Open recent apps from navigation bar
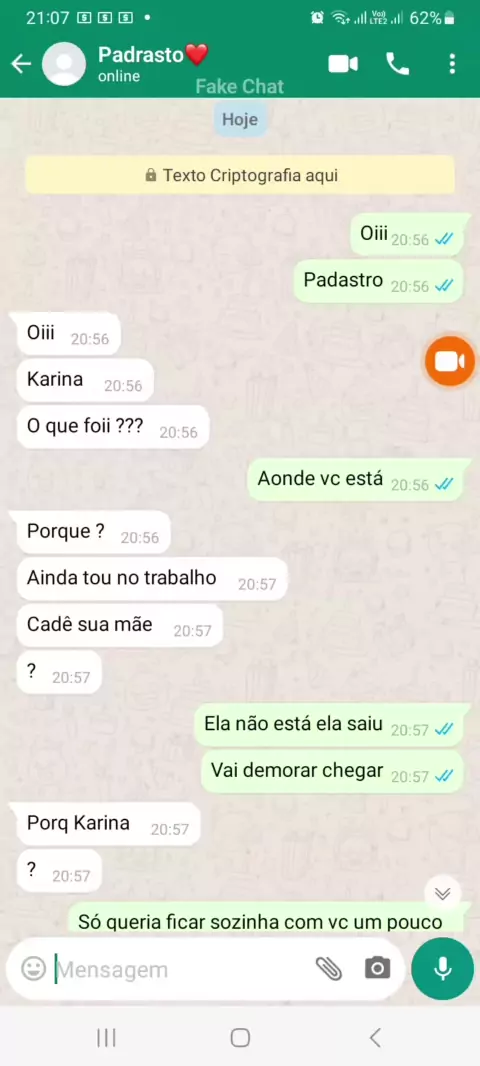This screenshot has width=480, height=1066. [106, 1037]
